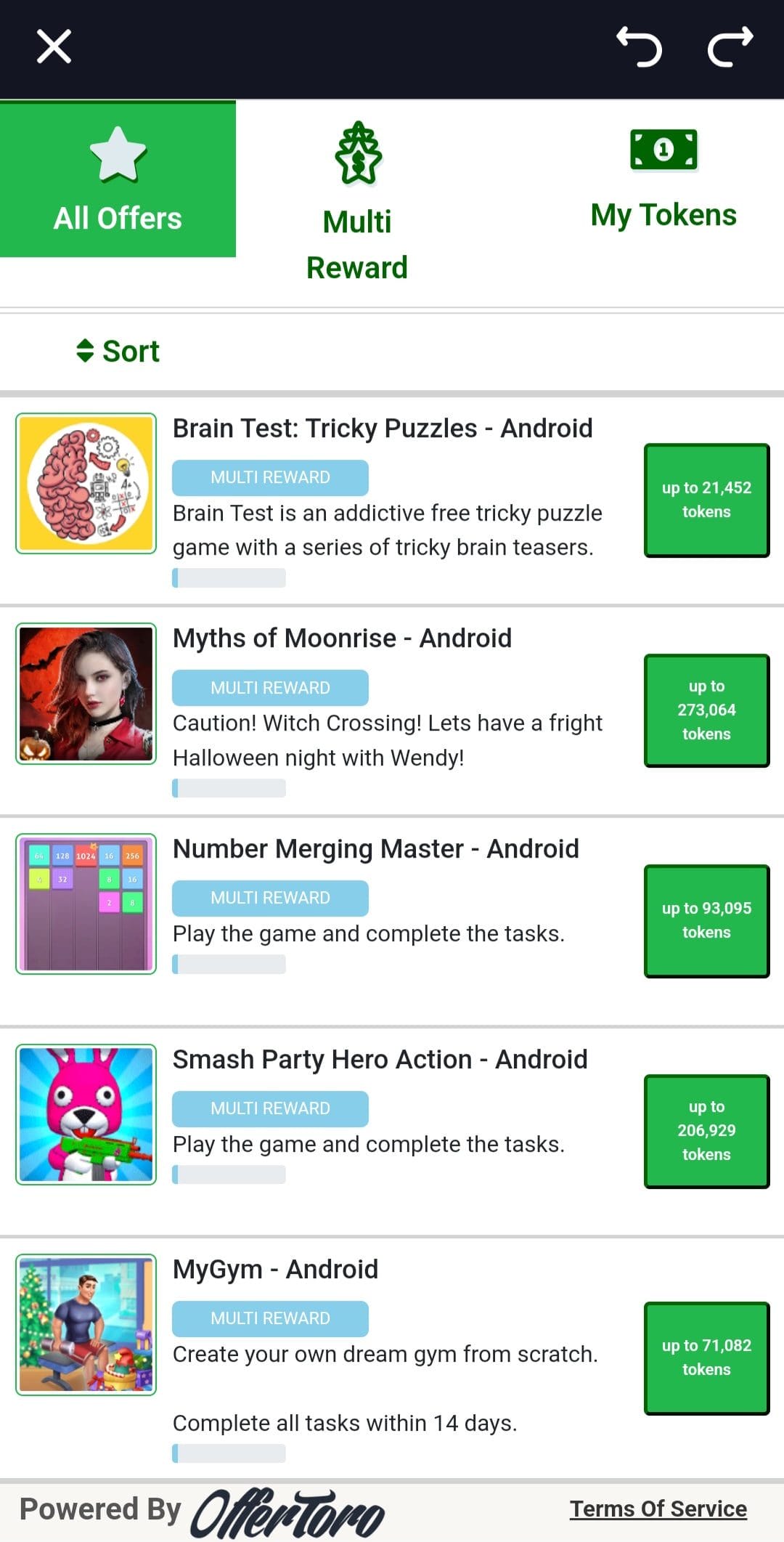The width and height of the screenshot is (784, 1542).
Task: Tap the up to 93,095 tokens button
Action: 706,920
